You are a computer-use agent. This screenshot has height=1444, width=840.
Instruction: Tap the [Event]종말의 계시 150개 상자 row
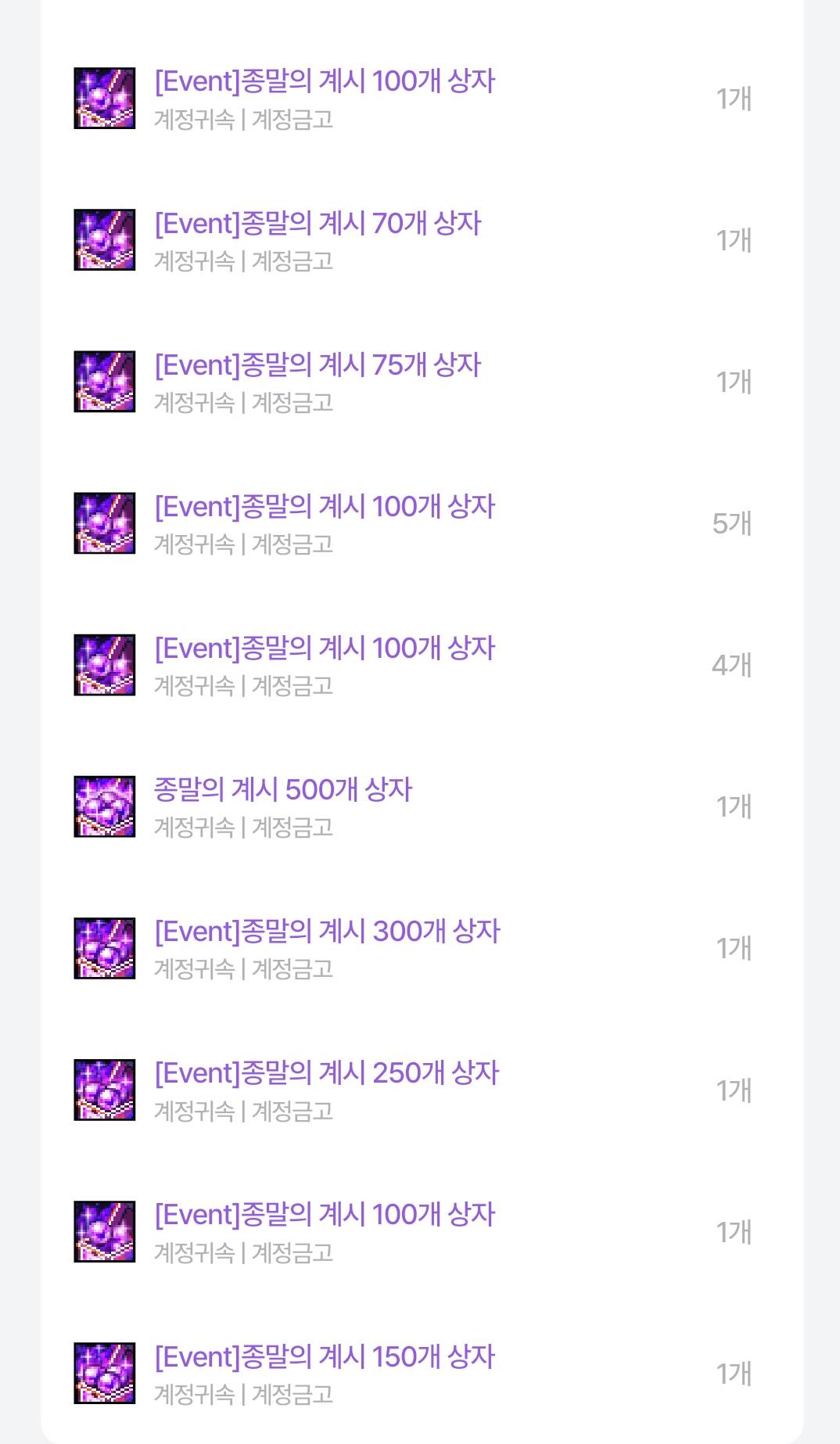coord(325,1357)
